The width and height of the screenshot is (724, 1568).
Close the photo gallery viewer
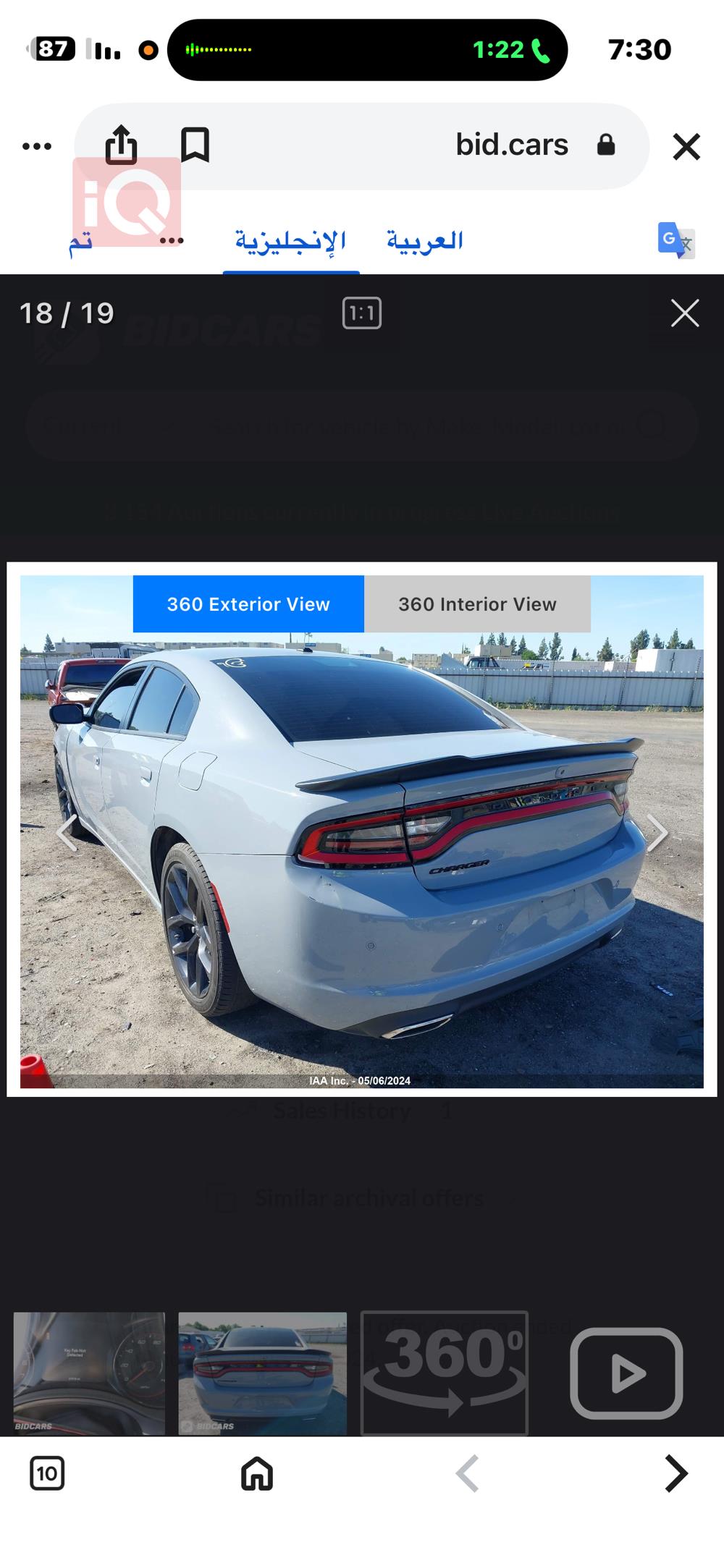point(684,313)
